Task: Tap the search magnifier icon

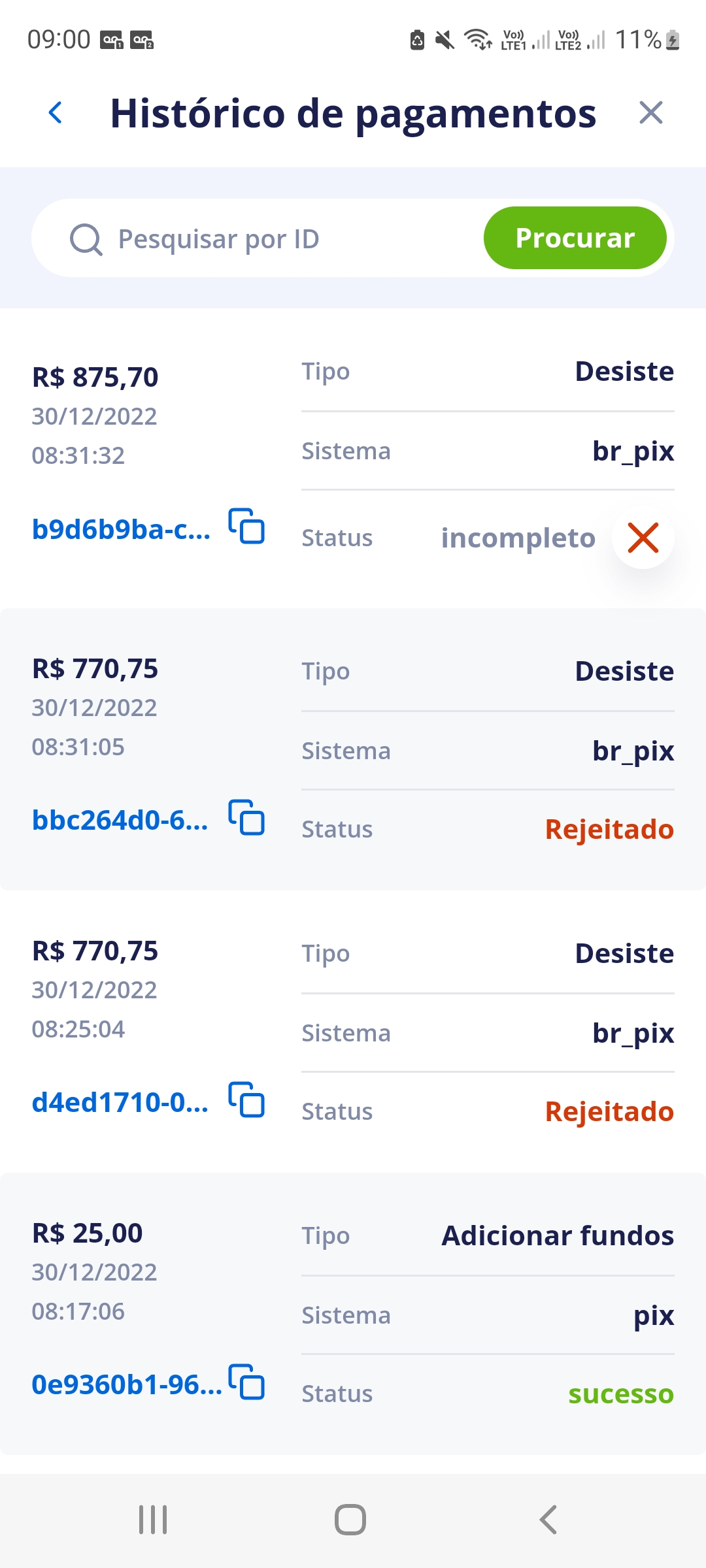Action: click(x=86, y=238)
